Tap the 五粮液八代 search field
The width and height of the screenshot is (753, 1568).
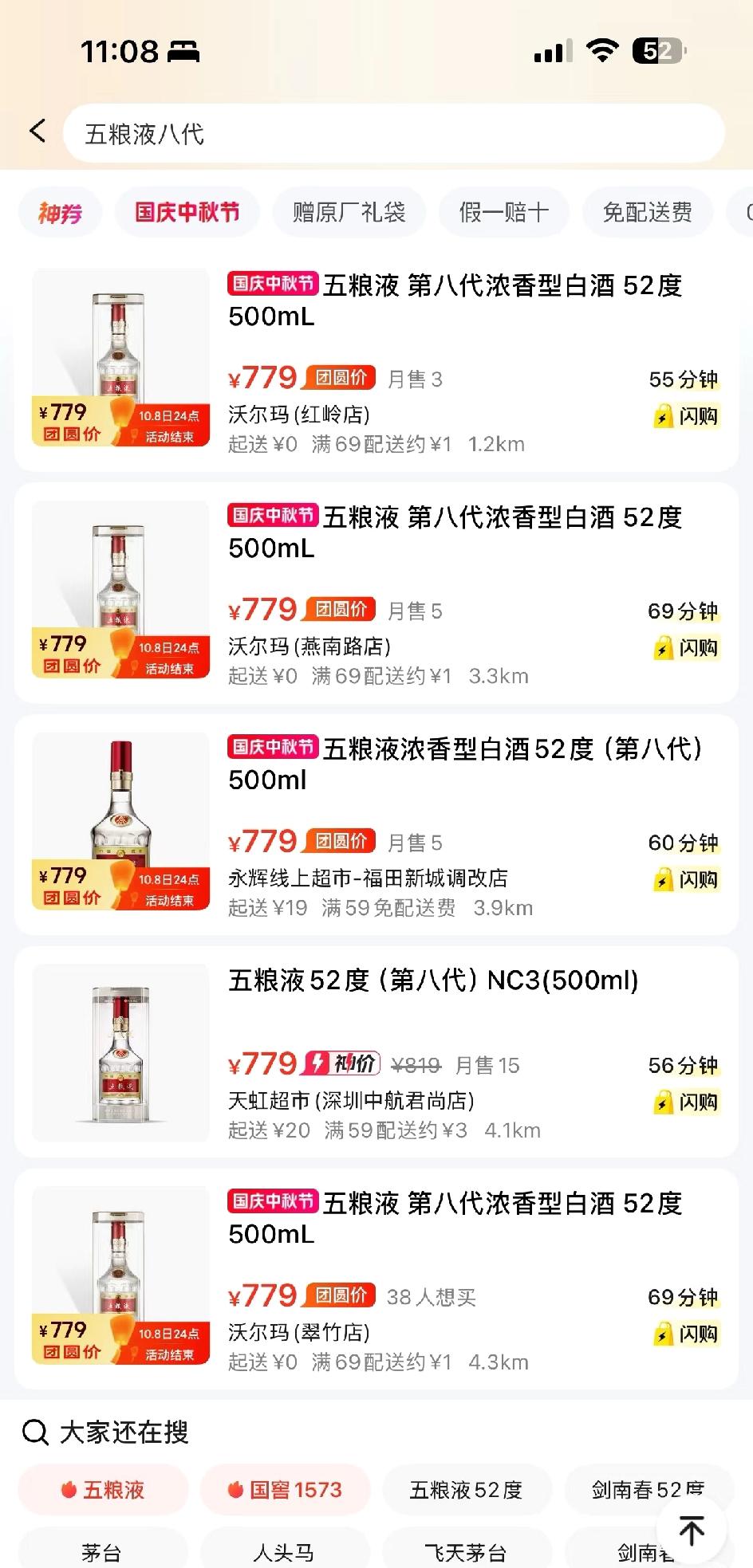(392, 134)
